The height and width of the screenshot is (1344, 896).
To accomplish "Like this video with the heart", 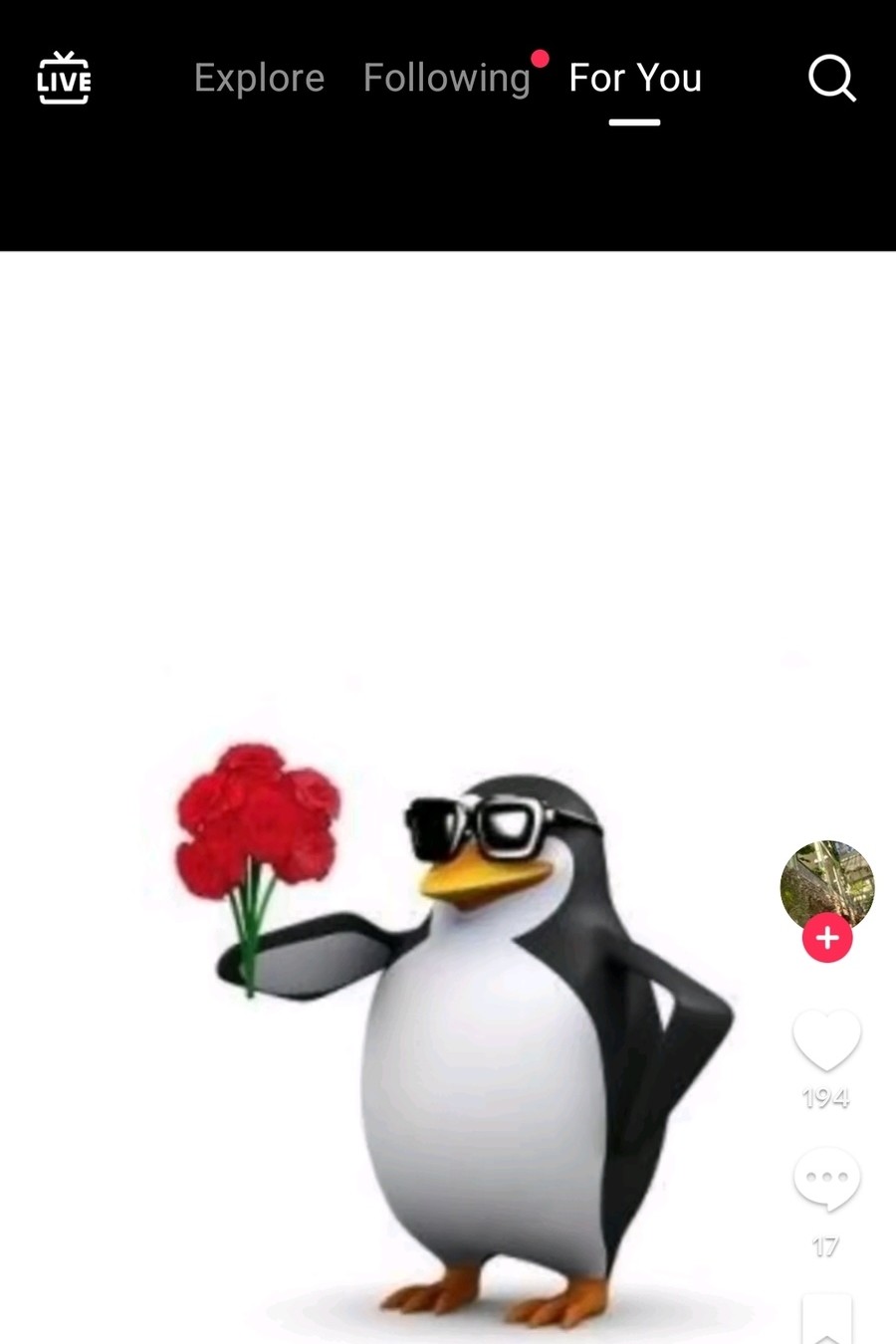I will [x=826, y=1040].
